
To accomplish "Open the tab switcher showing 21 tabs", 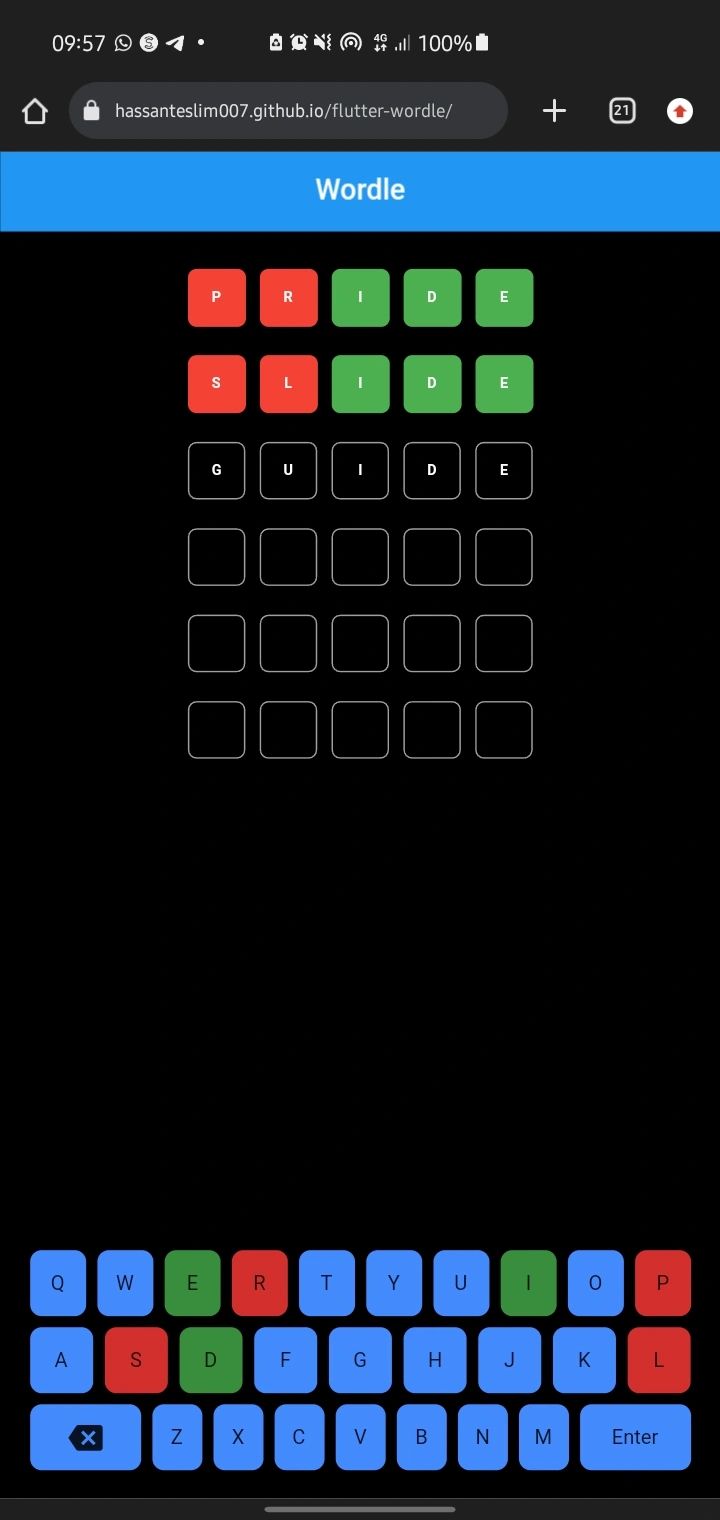I will (622, 111).
